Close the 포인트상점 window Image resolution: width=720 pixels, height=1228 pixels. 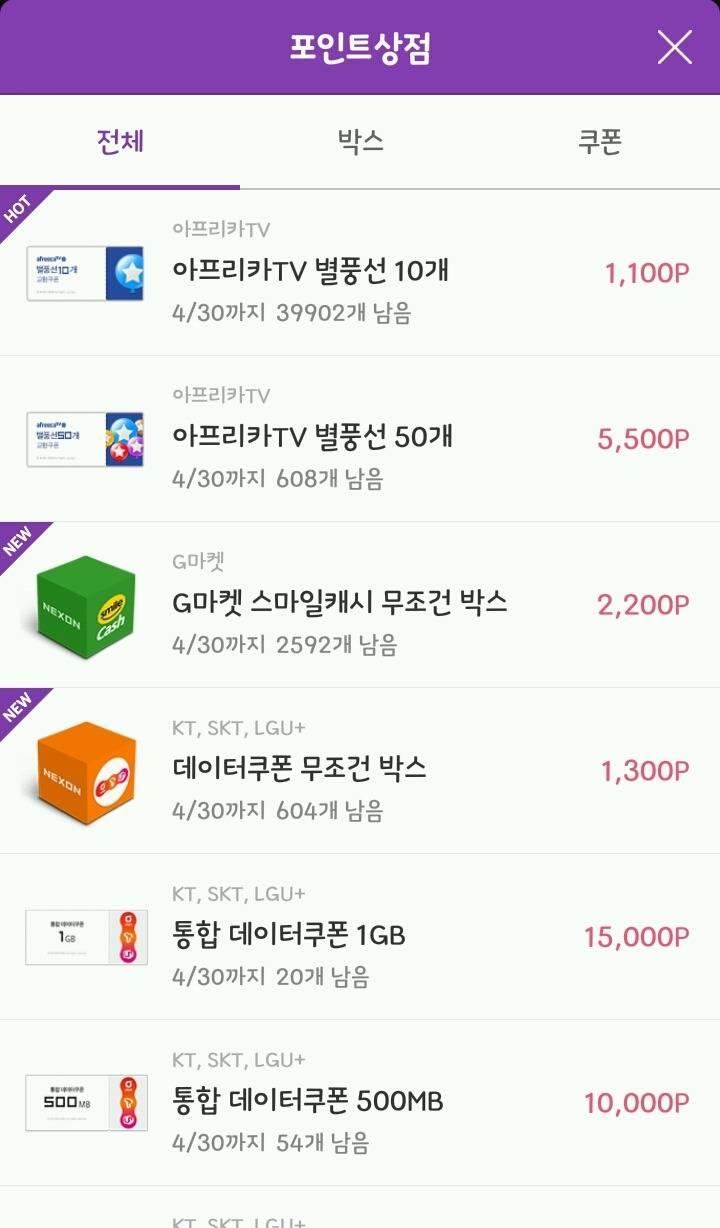[676, 47]
